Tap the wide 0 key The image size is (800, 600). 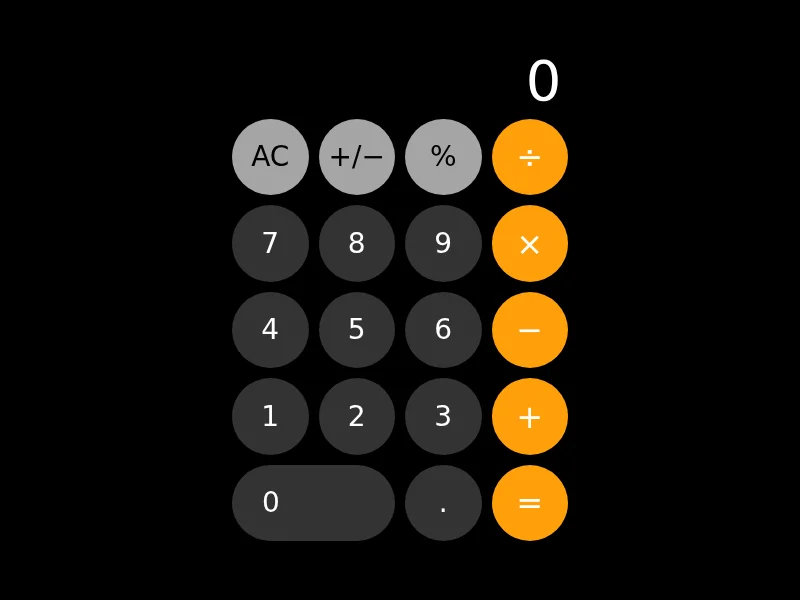click(313, 503)
